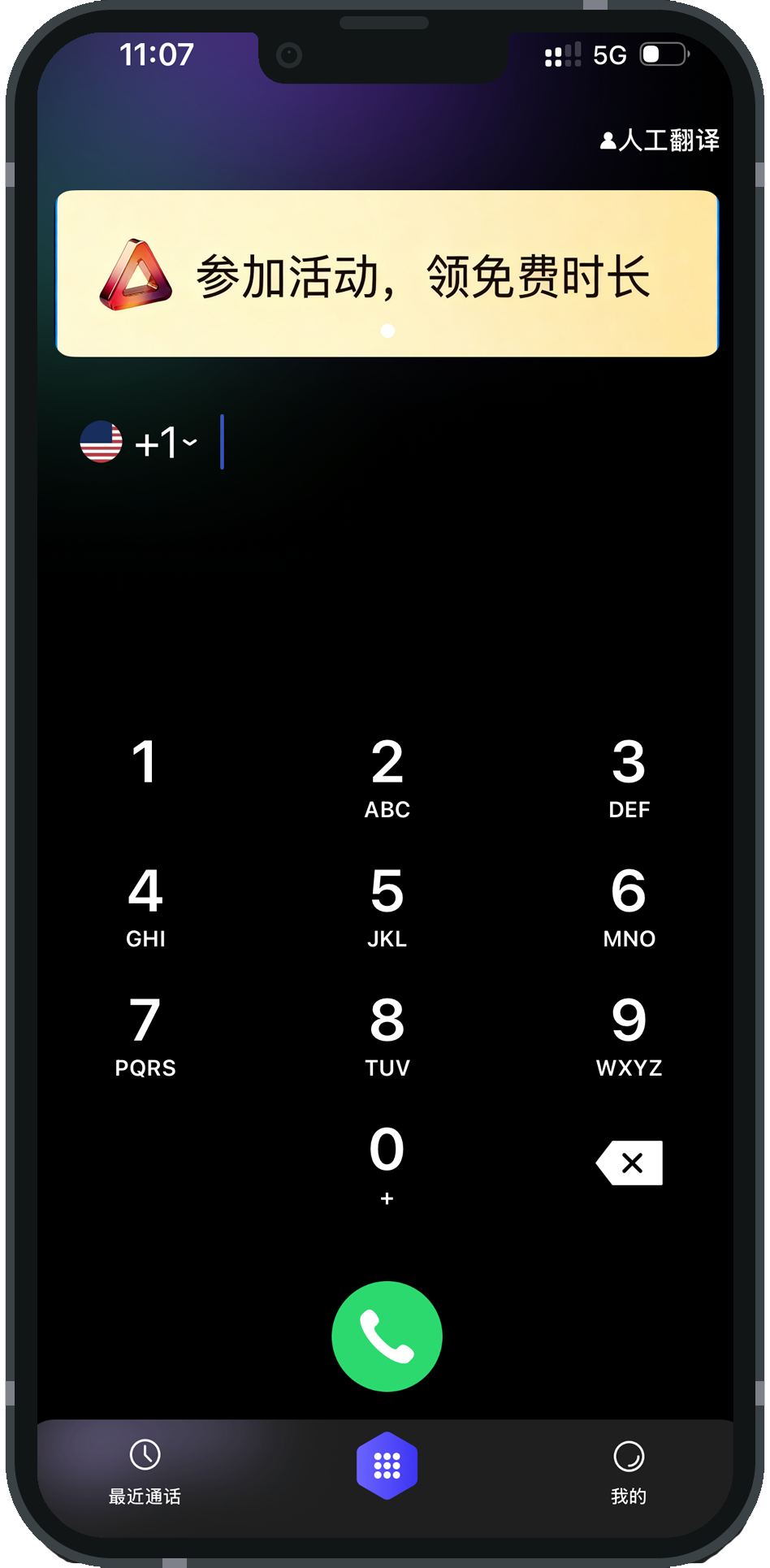Viewport: 770px width, 1568px height.
Task: Focus the phone number input field
Action: click(x=455, y=443)
